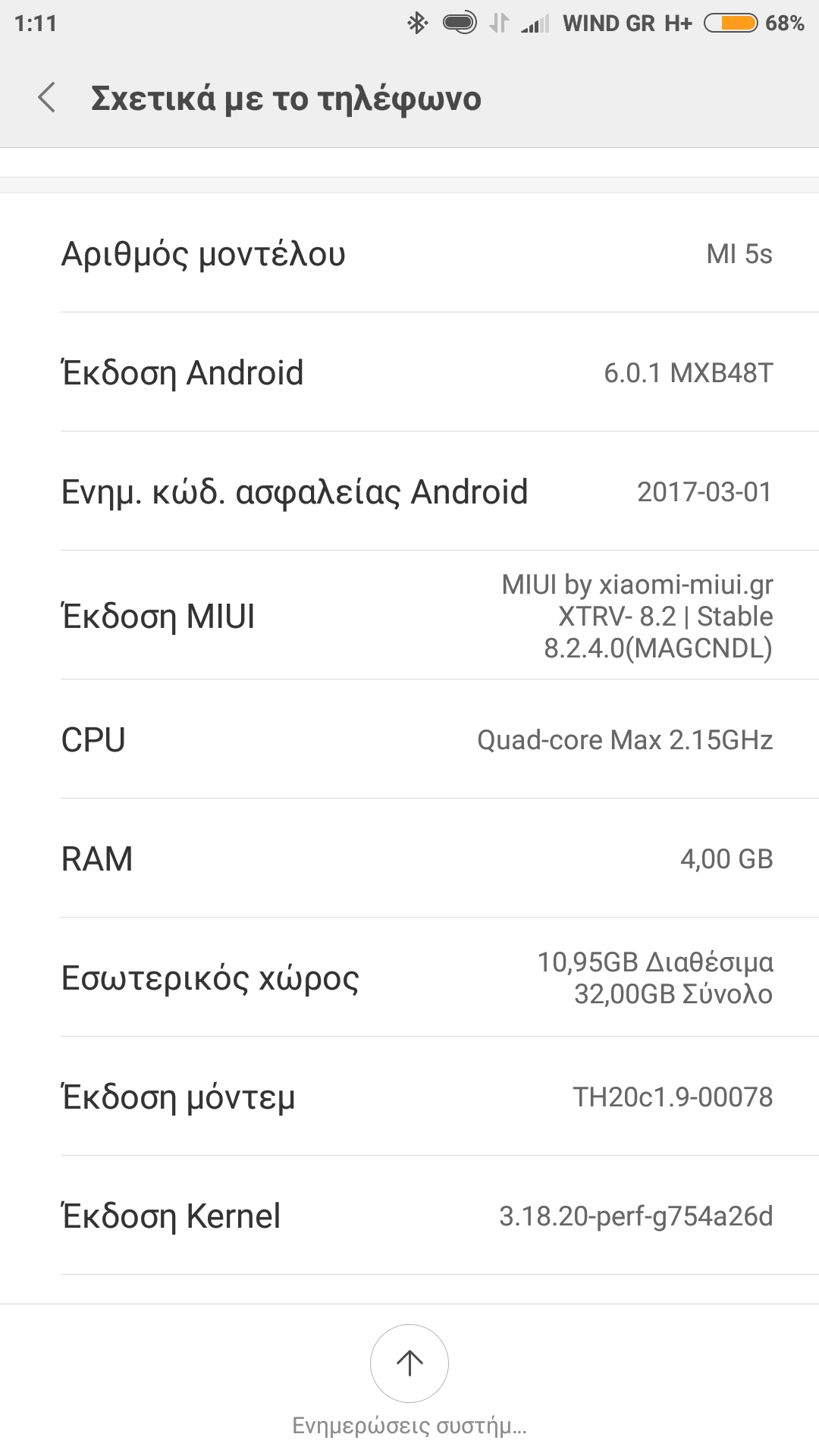The height and width of the screenshot is (1456, 819).
Task: Tap the Έκδοση μόντεμ row
Action: [x=409, y=1097]
